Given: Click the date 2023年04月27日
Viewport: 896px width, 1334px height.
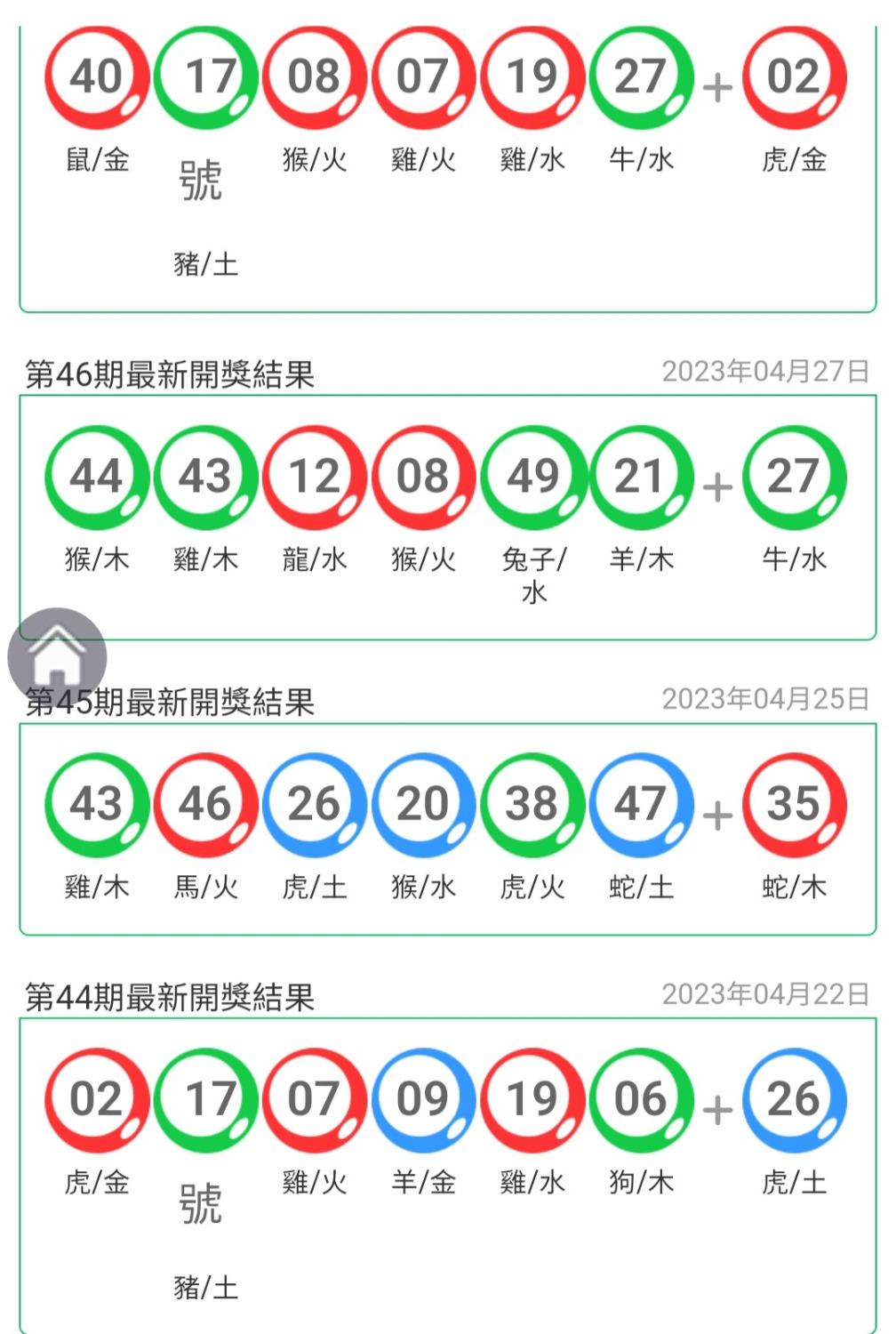Looking at the screenshot, I should [766, 372].
